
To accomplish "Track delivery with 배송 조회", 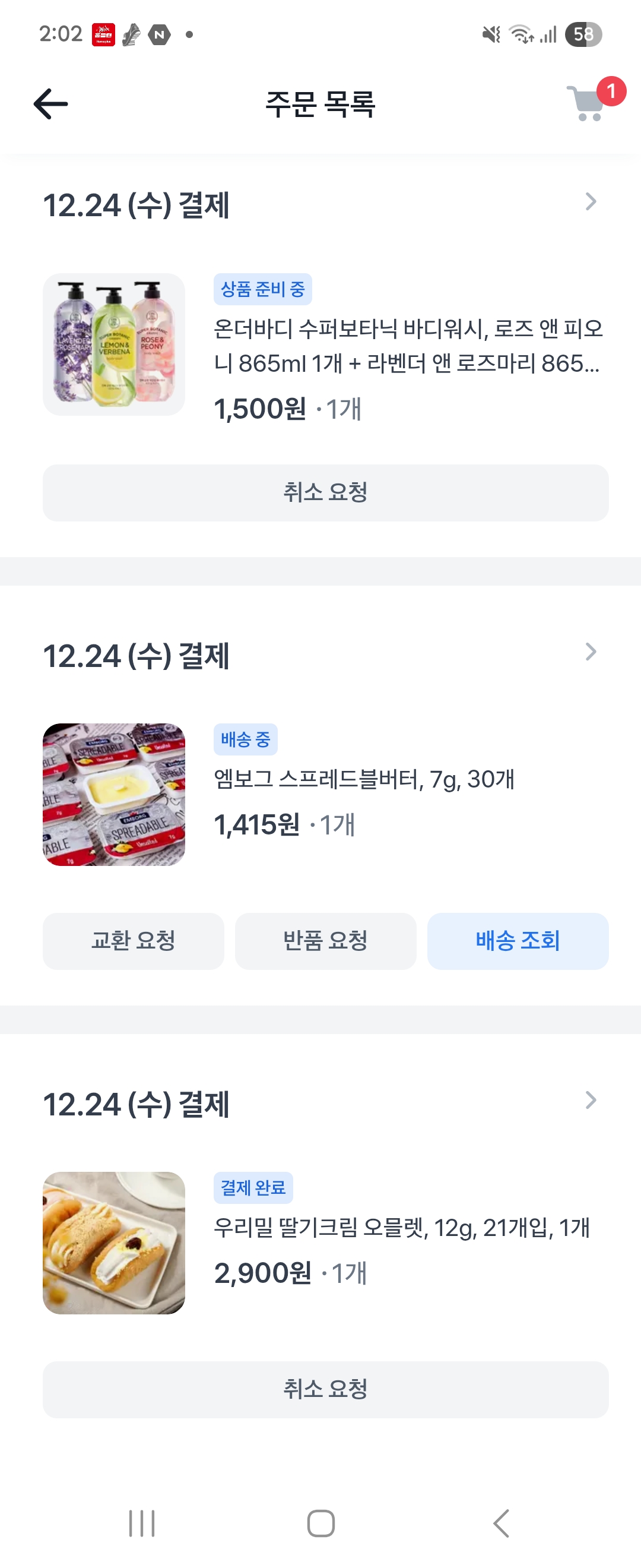I will coord(518,940).
